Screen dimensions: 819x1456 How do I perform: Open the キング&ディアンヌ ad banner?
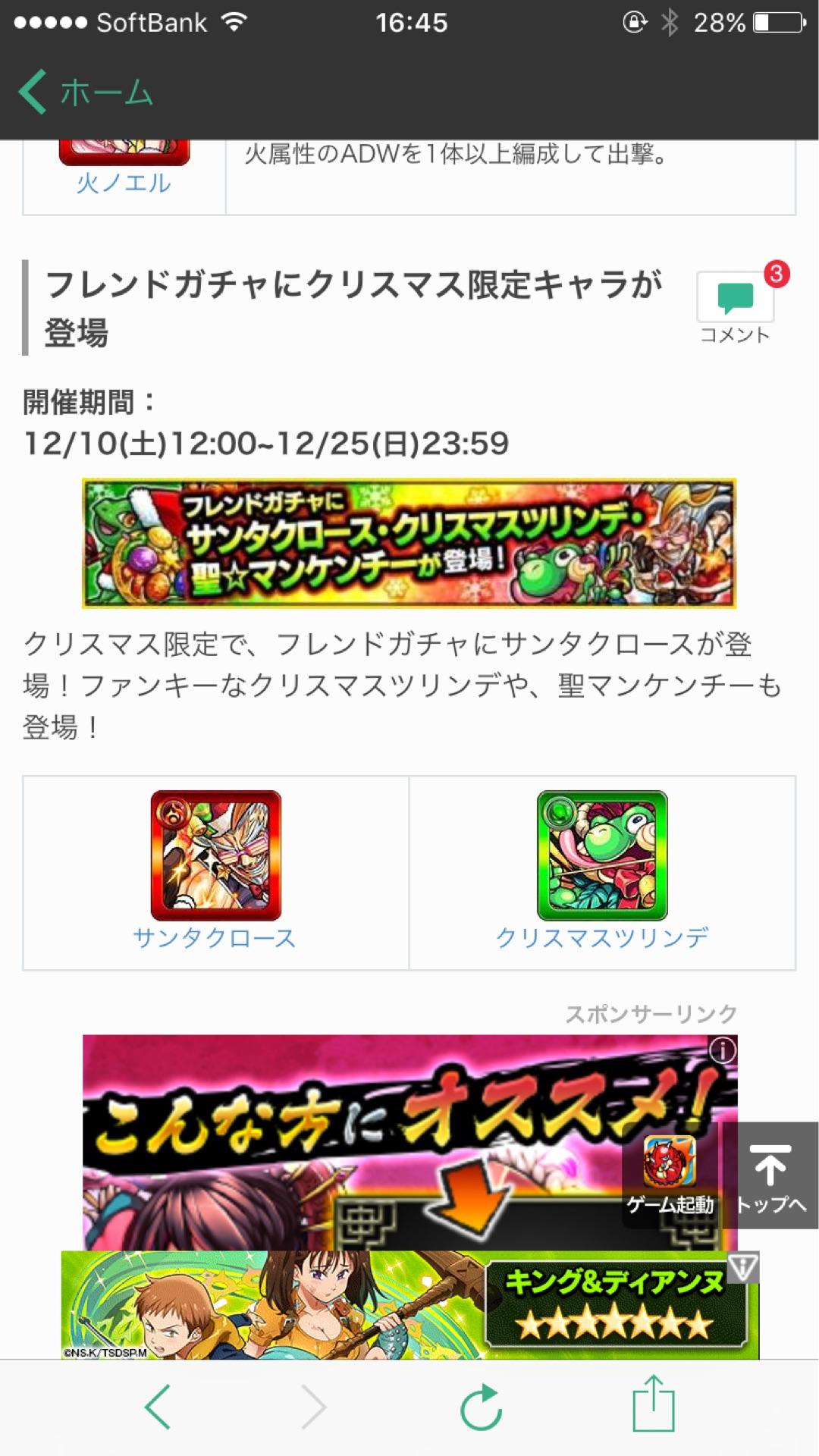(409, 1306)
